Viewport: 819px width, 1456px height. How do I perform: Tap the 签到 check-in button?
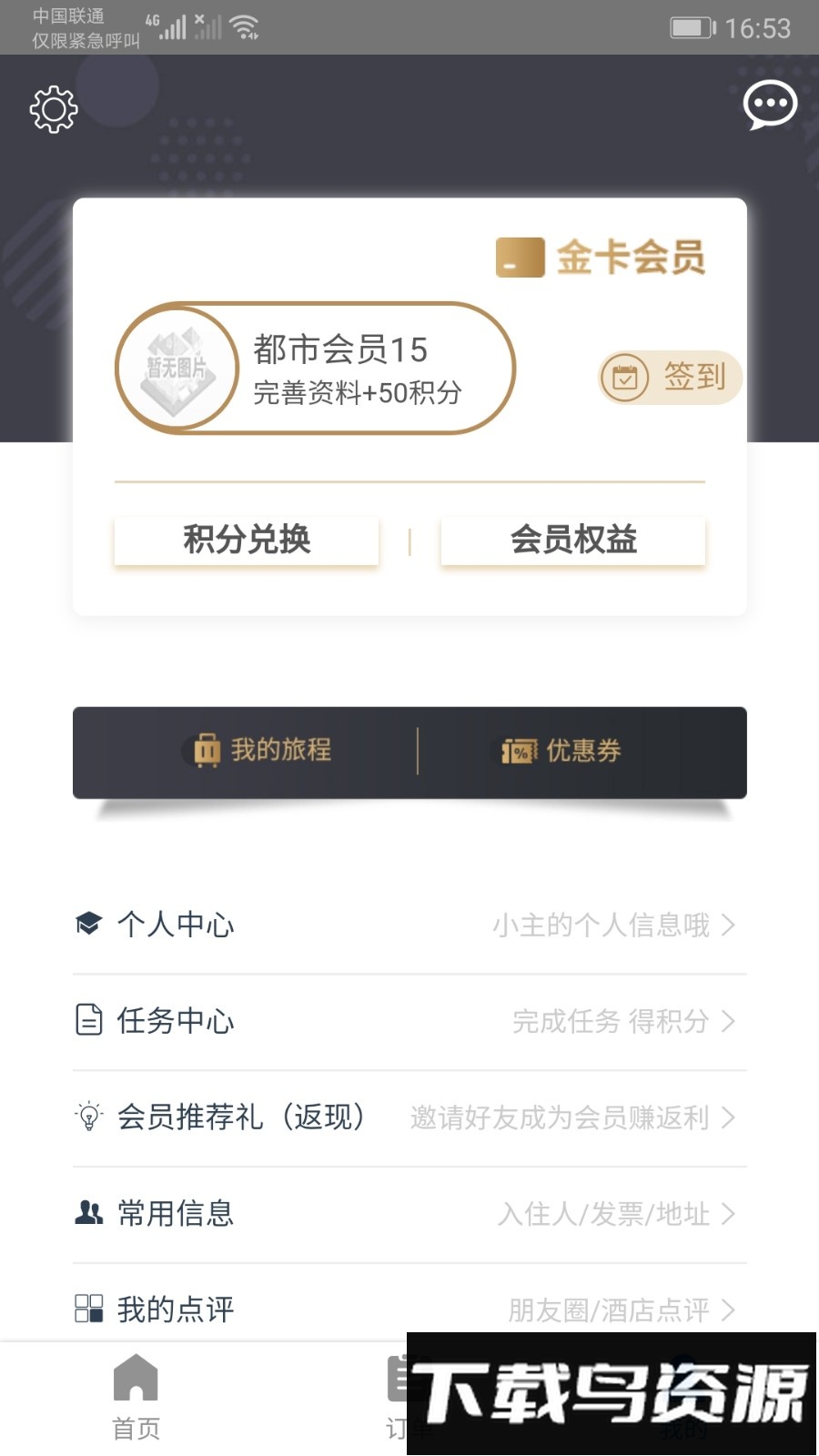coord(671,377)
